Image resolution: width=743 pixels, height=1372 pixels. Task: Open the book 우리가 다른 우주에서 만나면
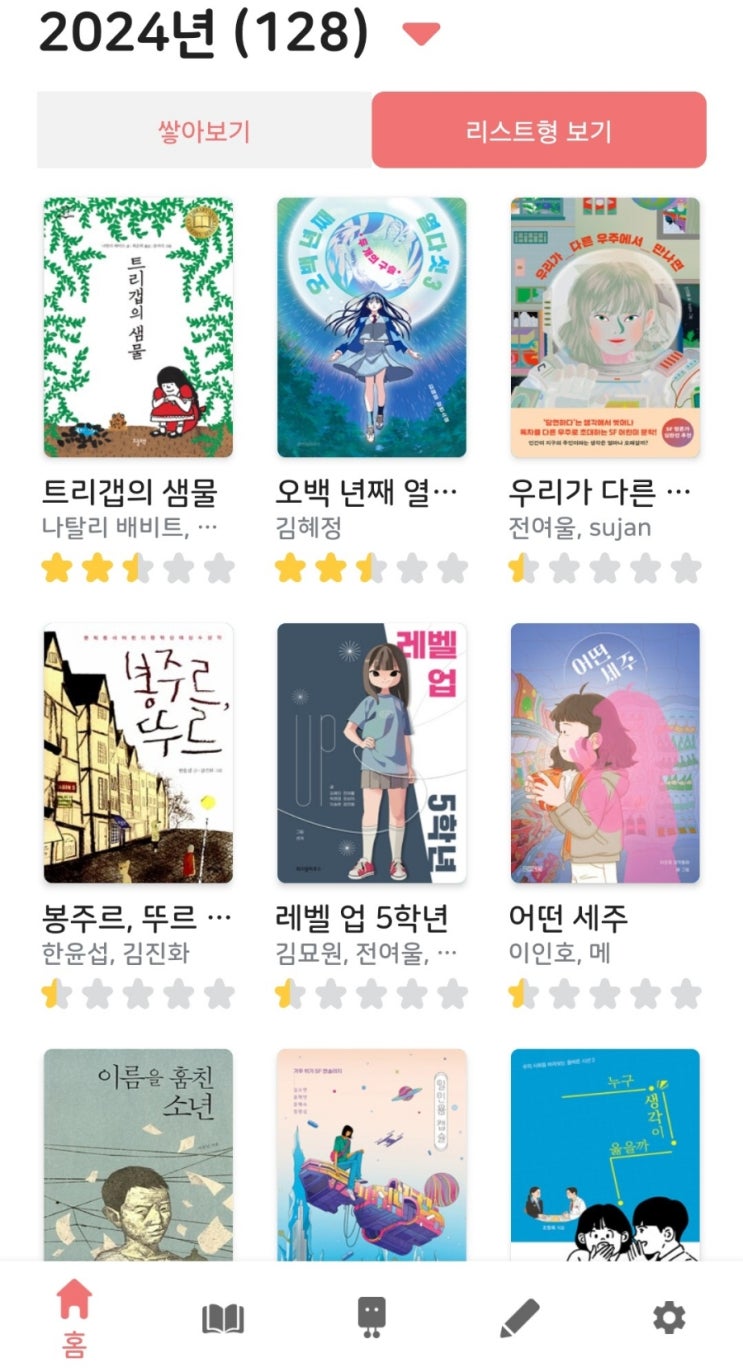(605, 328)
